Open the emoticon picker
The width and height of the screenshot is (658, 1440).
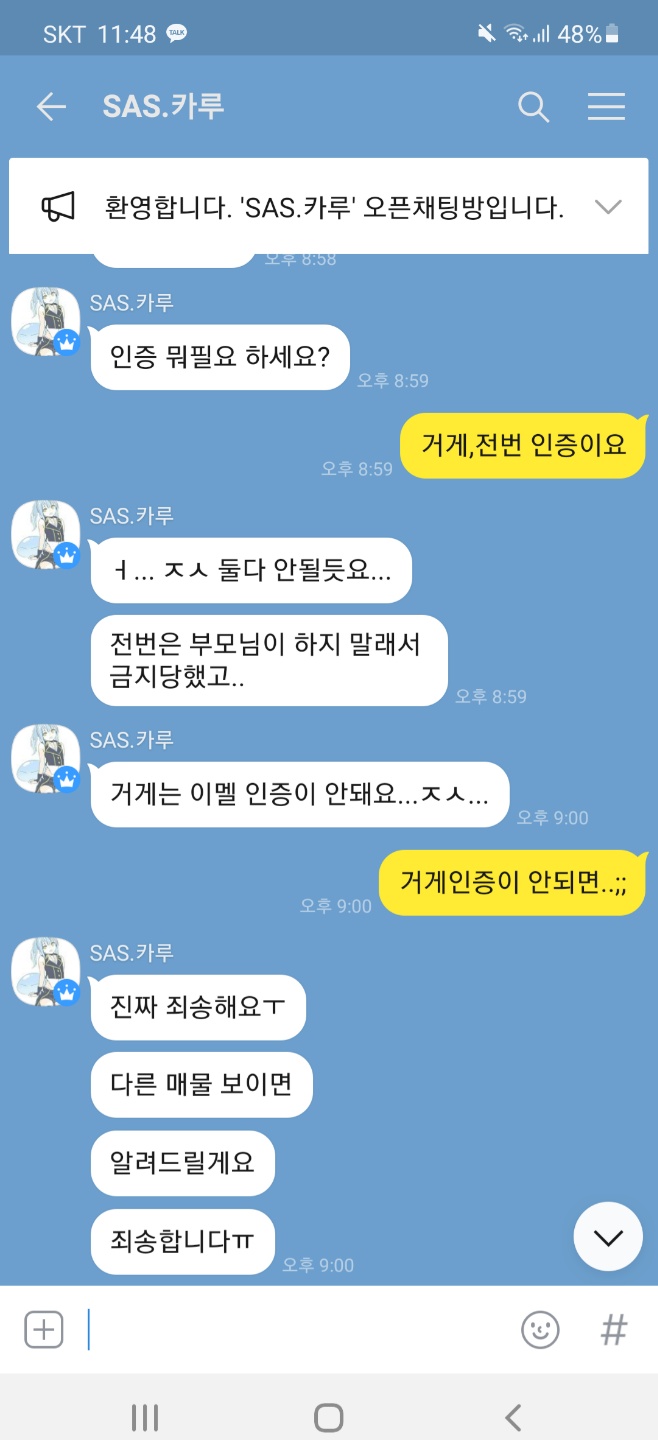coord(540,1329)
